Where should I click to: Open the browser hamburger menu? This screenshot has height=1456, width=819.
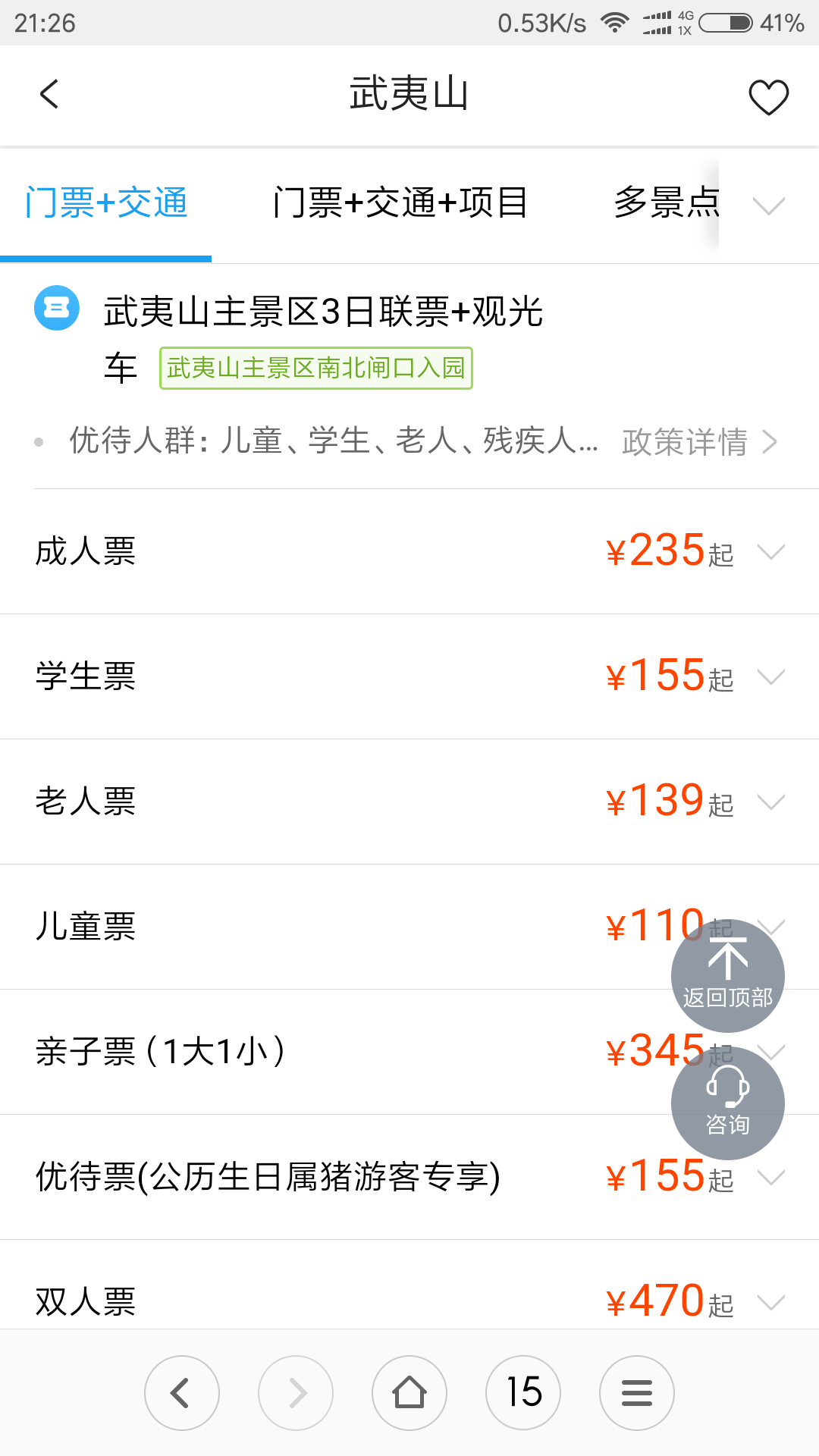tap(637, 1392)
